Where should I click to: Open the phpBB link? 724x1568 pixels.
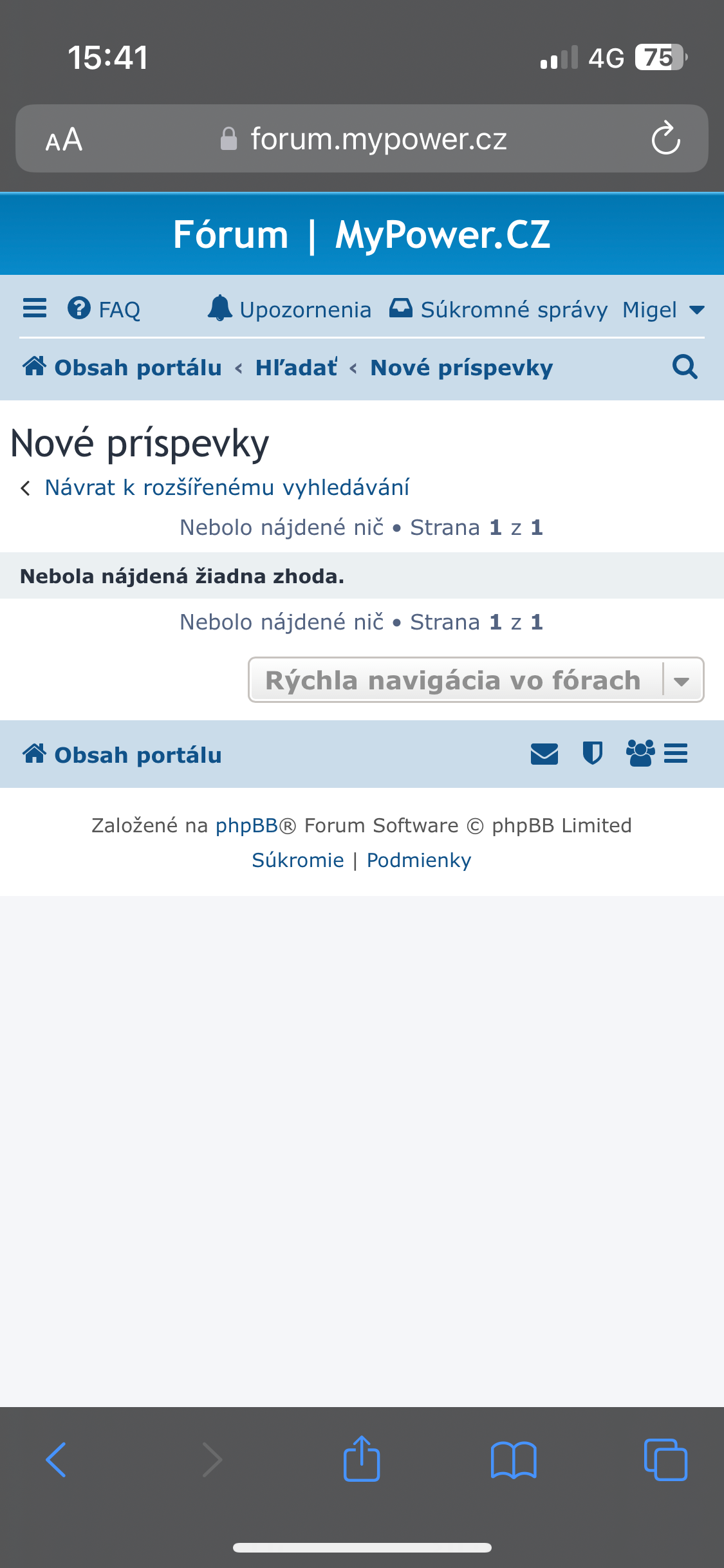tap(246, 825)
